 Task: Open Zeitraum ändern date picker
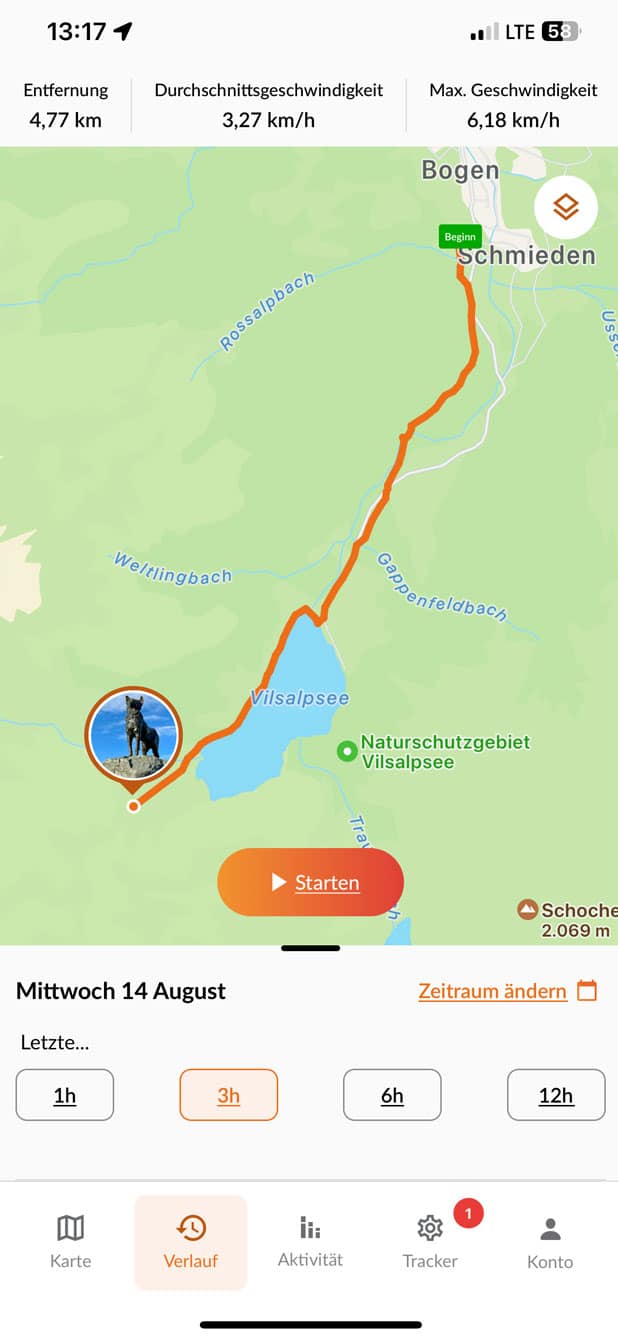click(x=507, y=991)
